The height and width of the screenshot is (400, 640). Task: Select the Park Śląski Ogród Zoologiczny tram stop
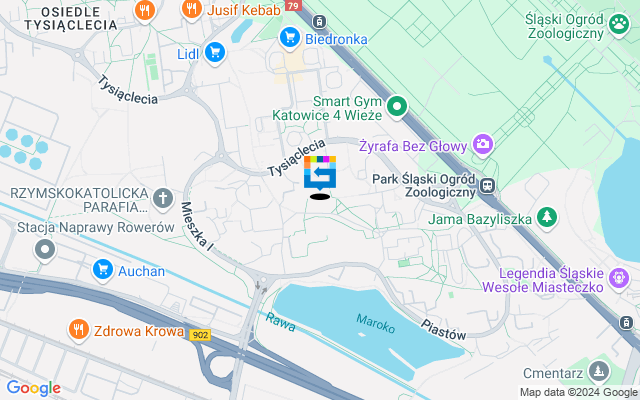(487, 185)
